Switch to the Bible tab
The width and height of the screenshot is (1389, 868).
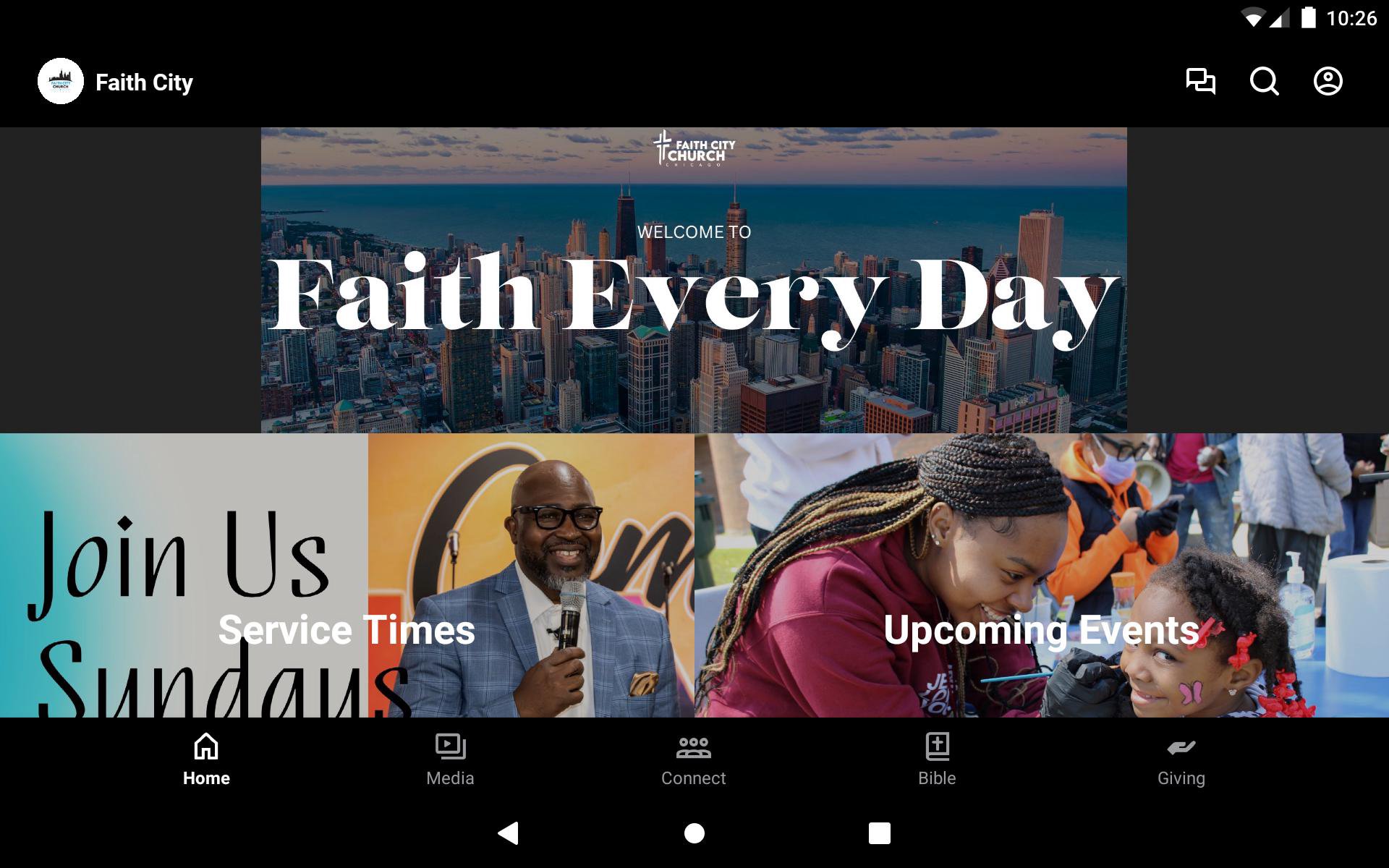coord(937,759)
